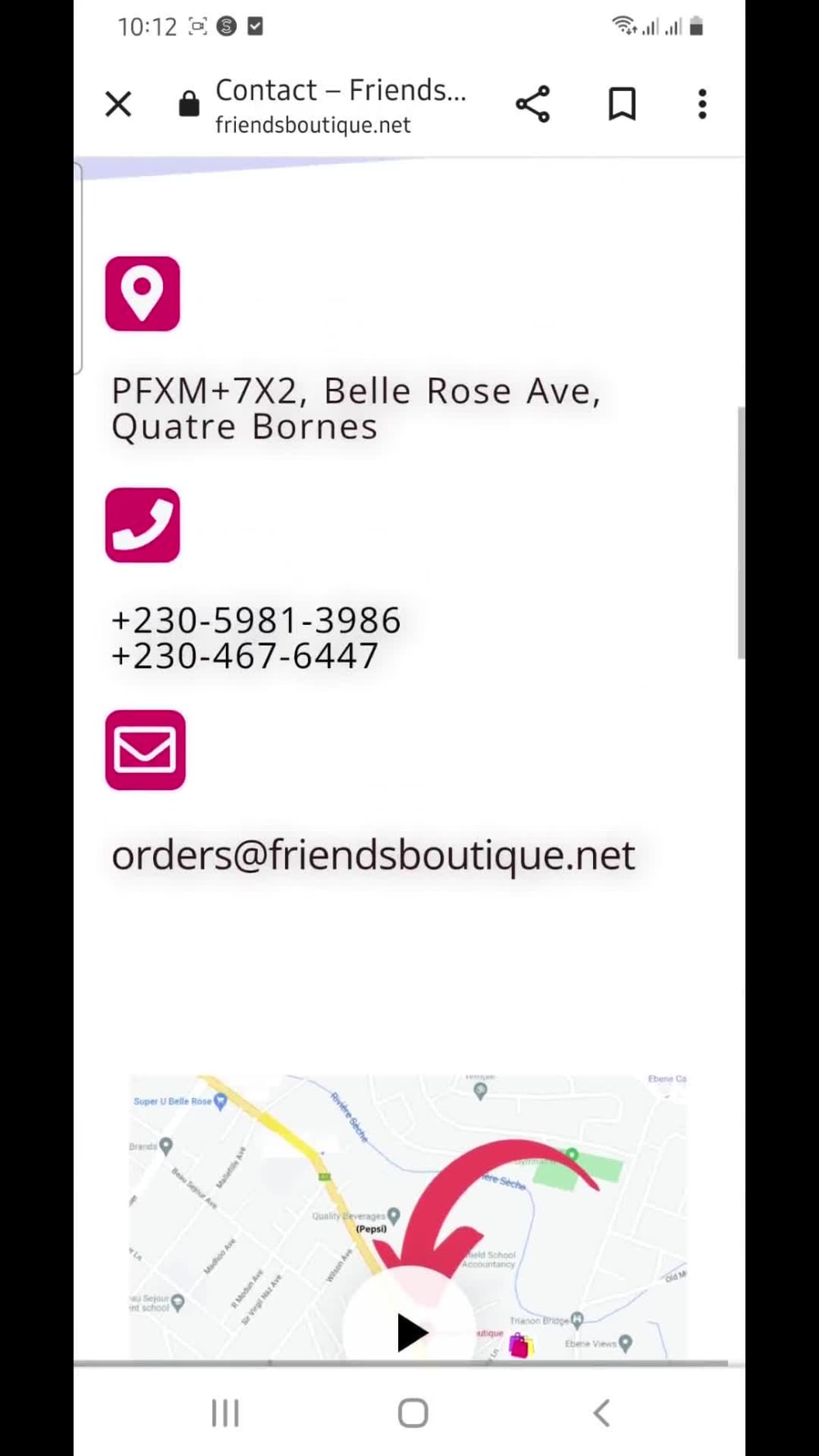This screenshot has height=1456, width=819.
Task: Go back with the navigation bar
Action: point(602,1413)
